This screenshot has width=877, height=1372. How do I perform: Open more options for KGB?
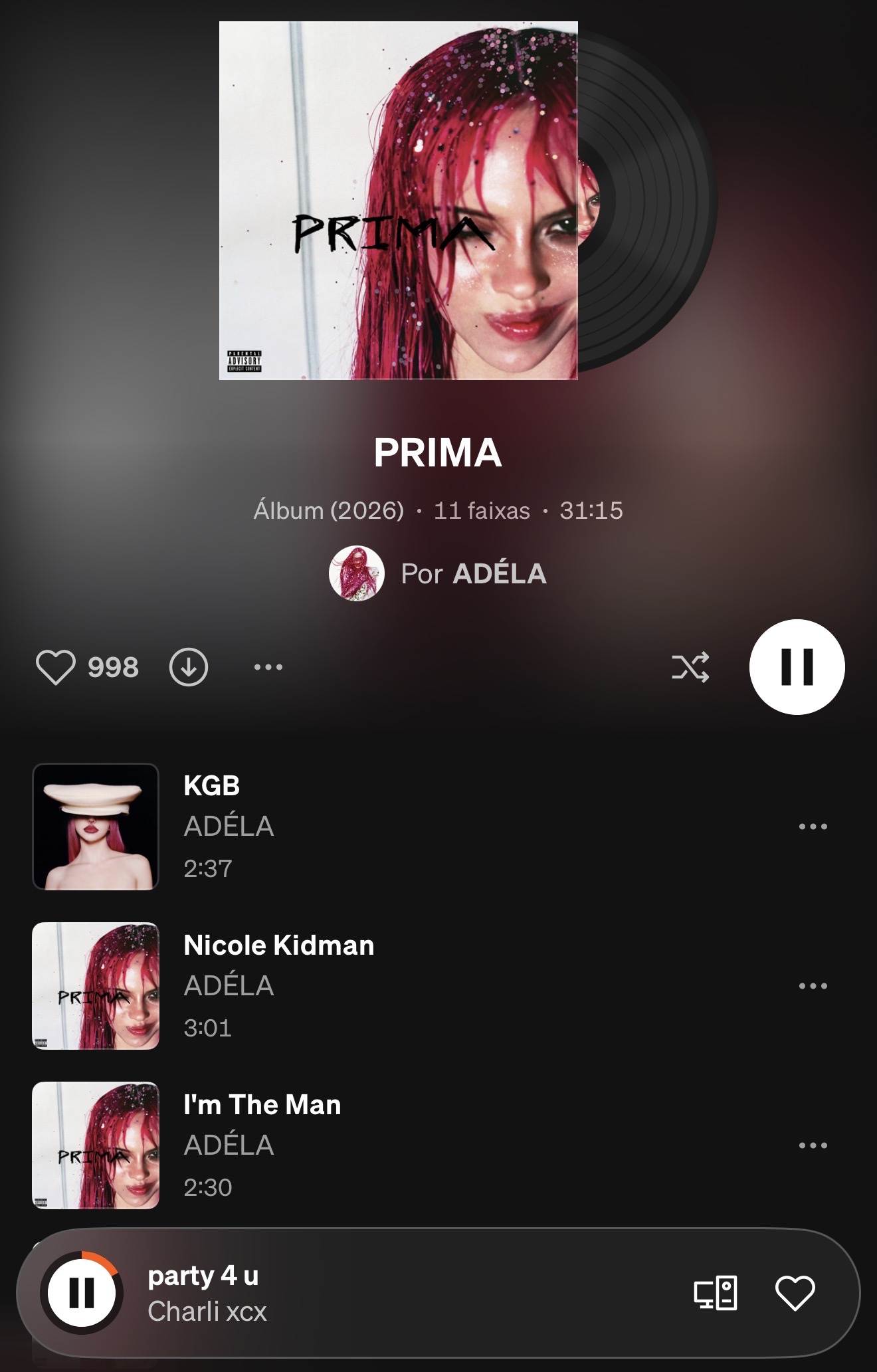tap(813, 827)
